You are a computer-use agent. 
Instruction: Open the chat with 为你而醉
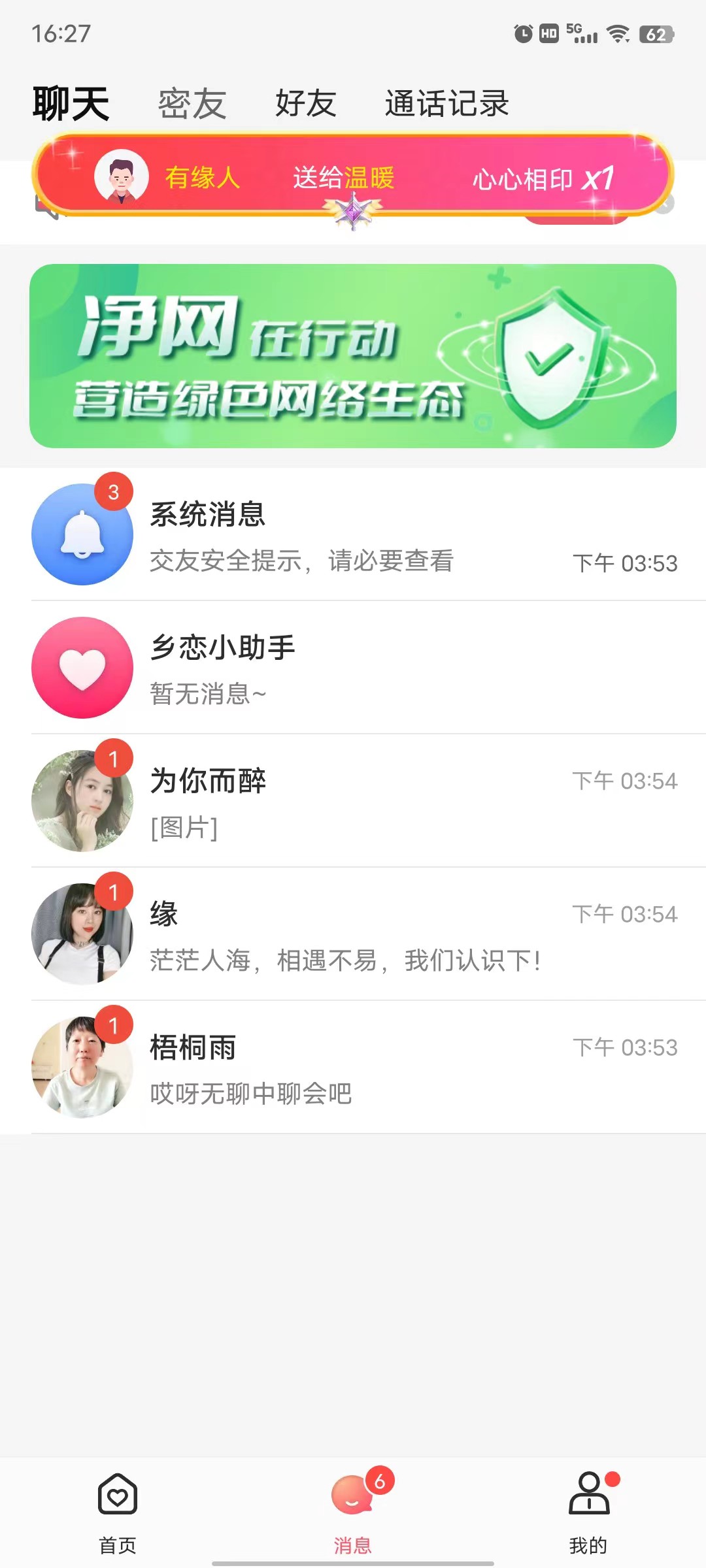[353, 801]
